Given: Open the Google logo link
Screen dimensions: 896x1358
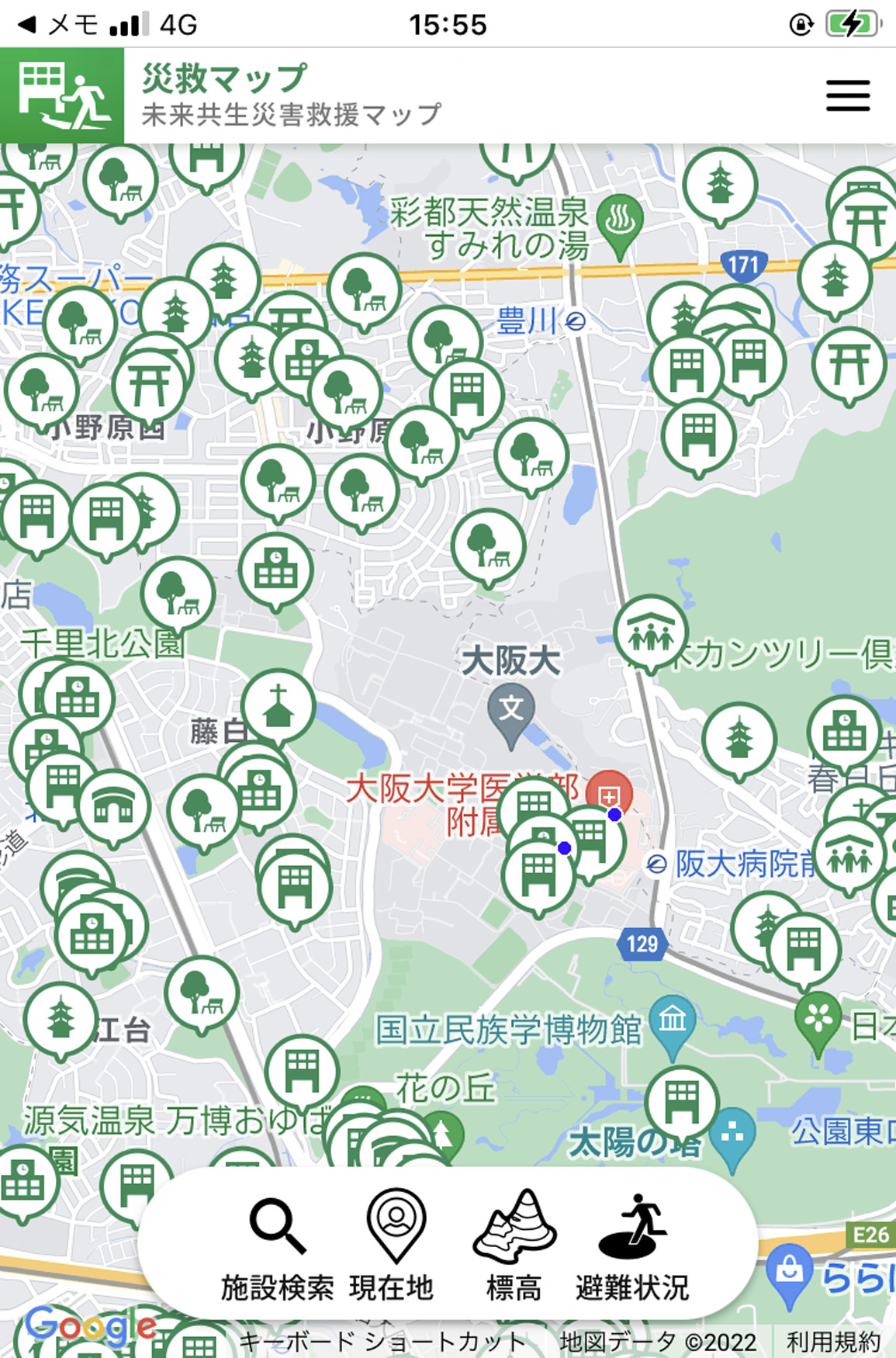Looking at the screenshot, I should [89, 1327].
